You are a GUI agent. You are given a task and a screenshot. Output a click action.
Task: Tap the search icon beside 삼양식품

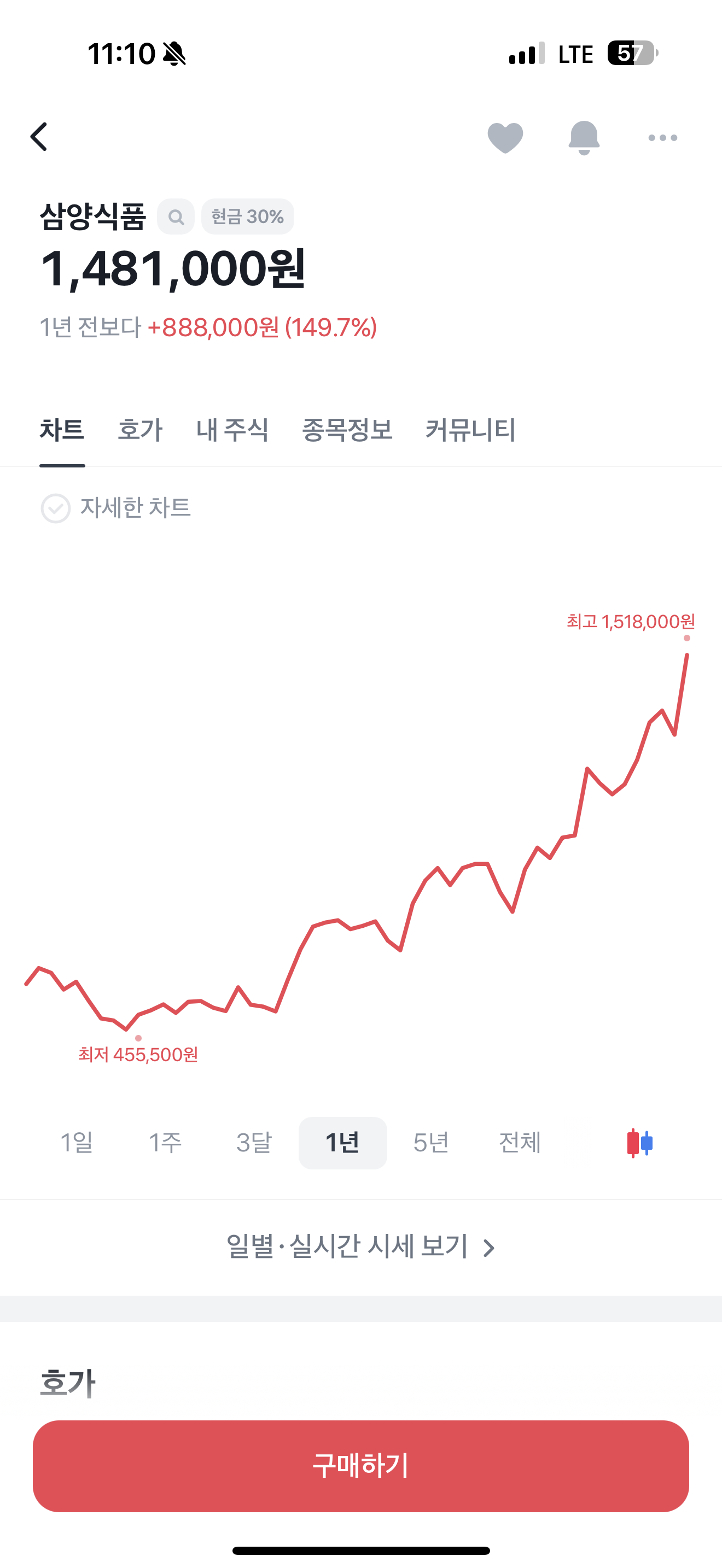point(176,217)
